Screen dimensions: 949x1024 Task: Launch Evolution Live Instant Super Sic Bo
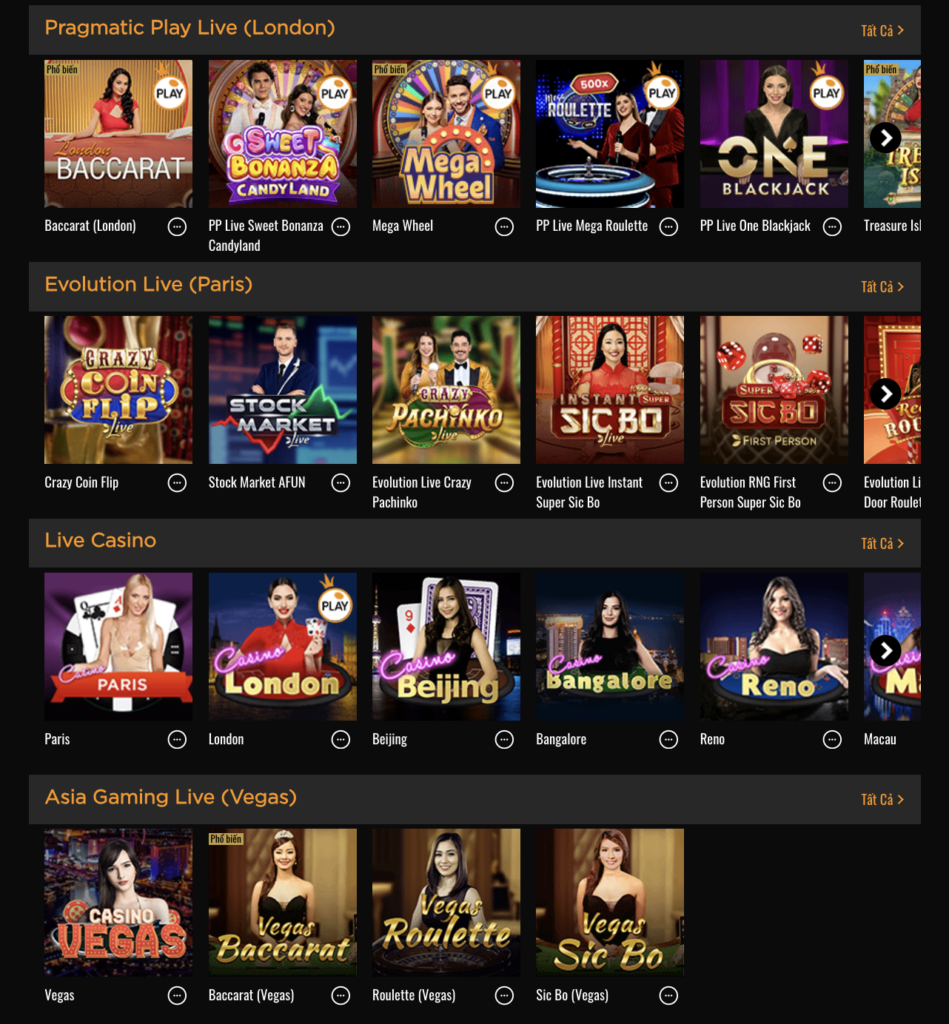point(610,390)
